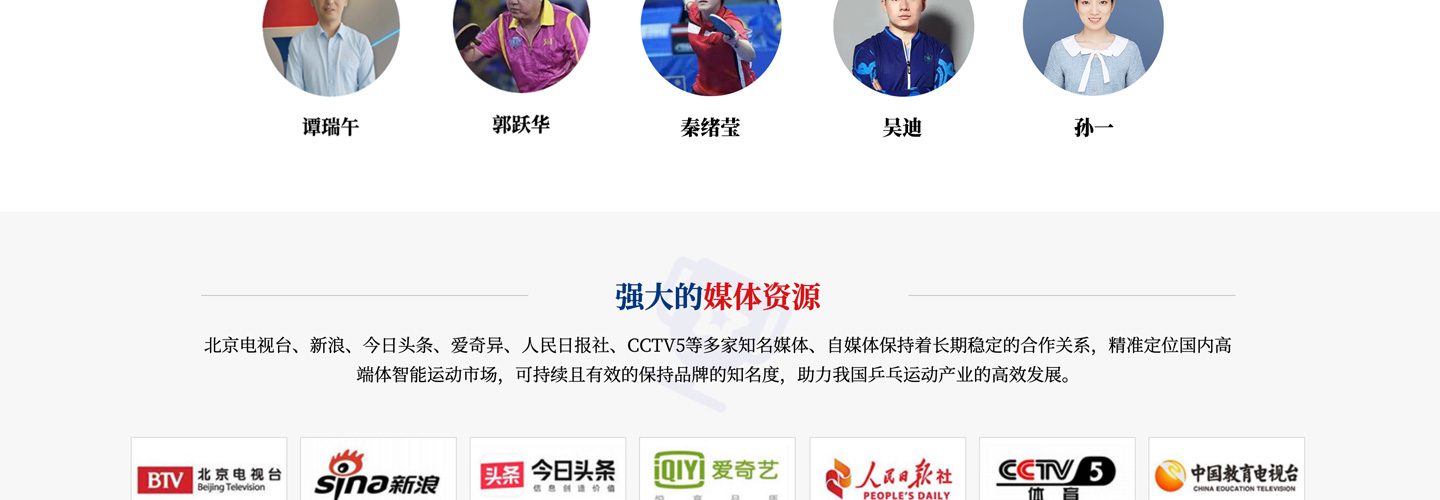Image resolution: width=1440 pixels, height=500 pixels.
Task: Open the iQIYI 爱奇艺 media card
Action: 717,470
